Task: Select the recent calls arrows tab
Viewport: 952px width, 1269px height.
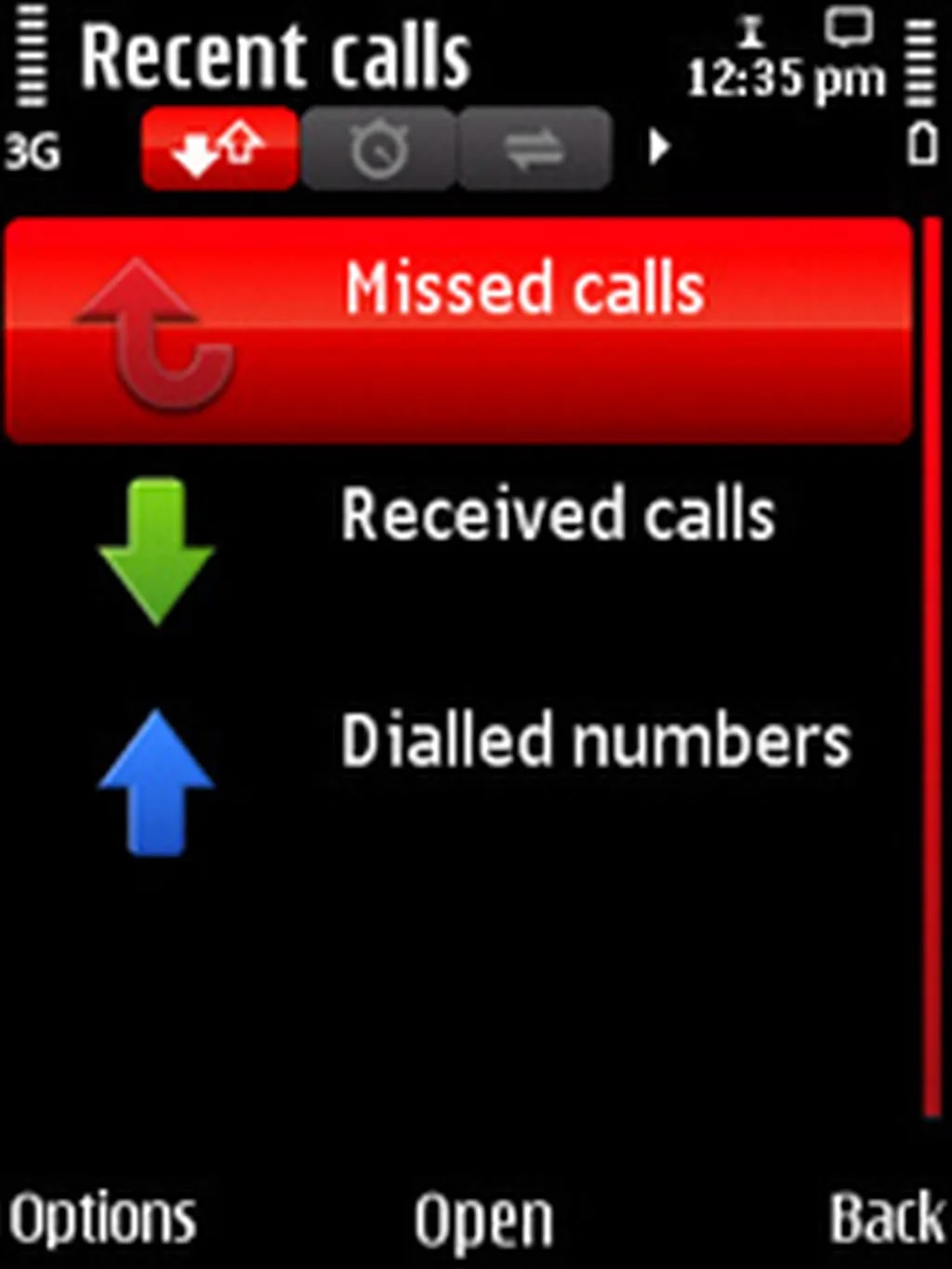Action: (220, 149)
